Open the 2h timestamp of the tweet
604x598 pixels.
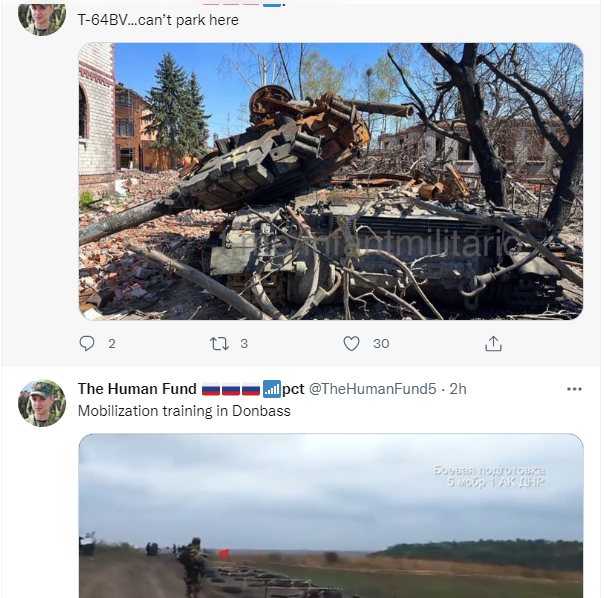pyautogui.click(x=458, y=389)
